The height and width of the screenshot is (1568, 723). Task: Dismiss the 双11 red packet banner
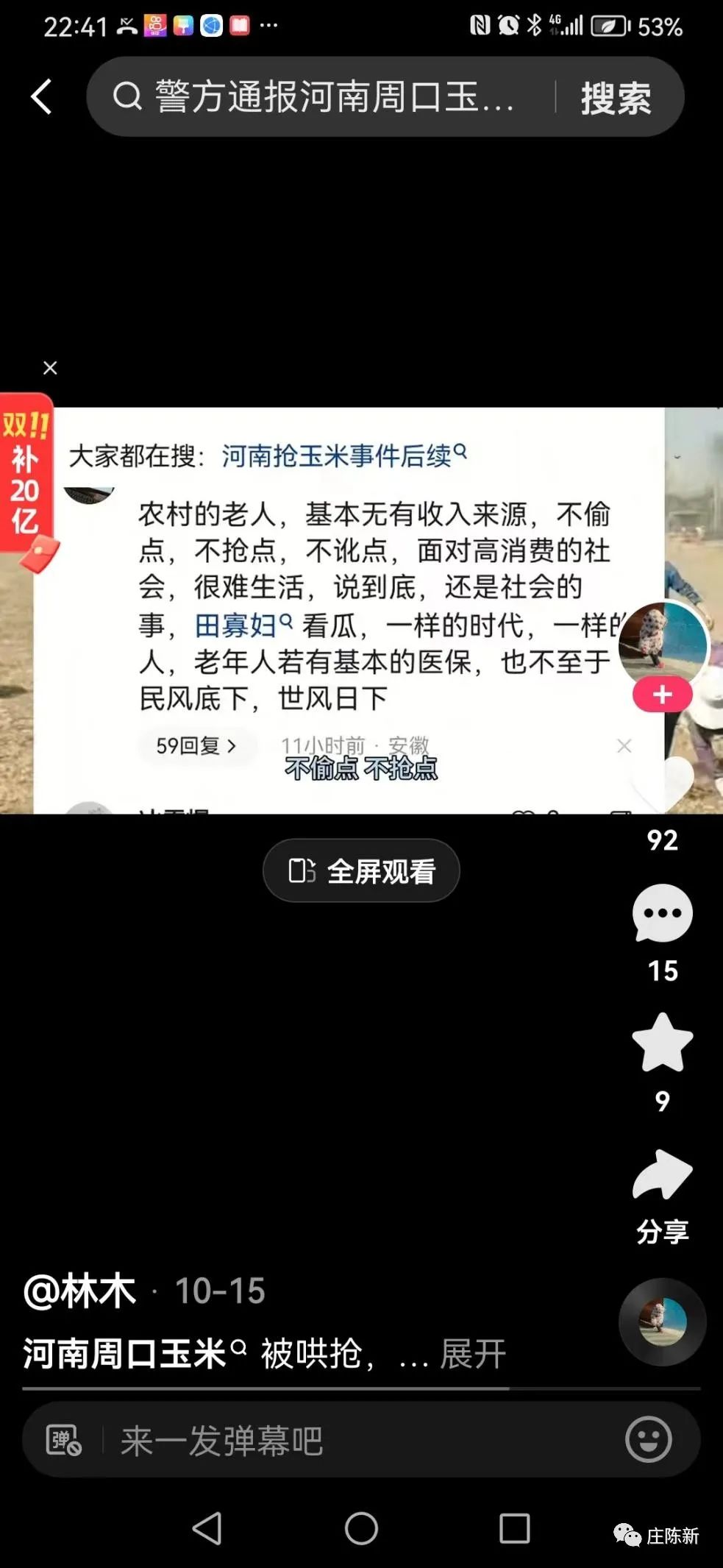pos(50,368)
